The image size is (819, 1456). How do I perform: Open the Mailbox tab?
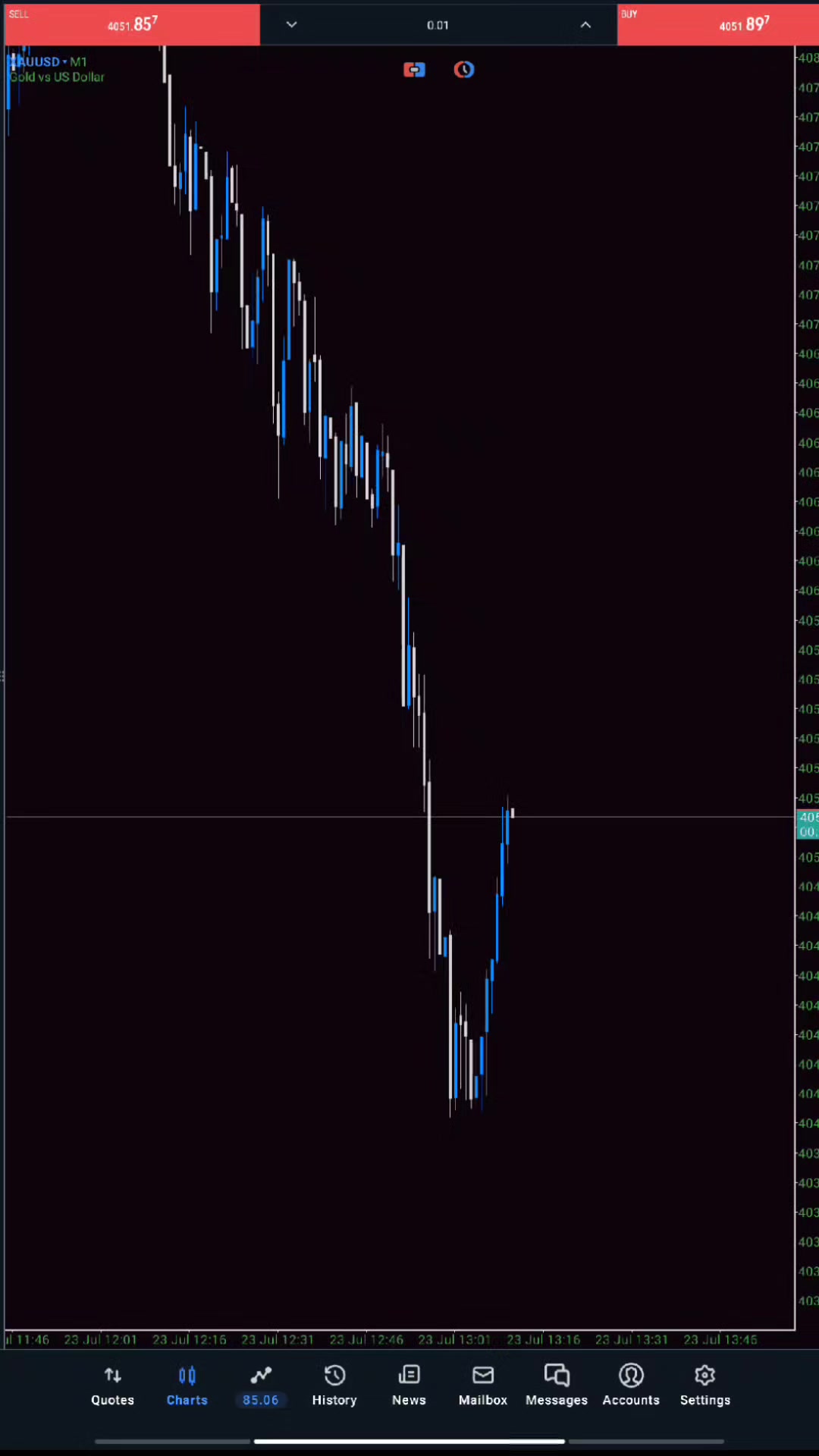click(x=483, y=1386)
